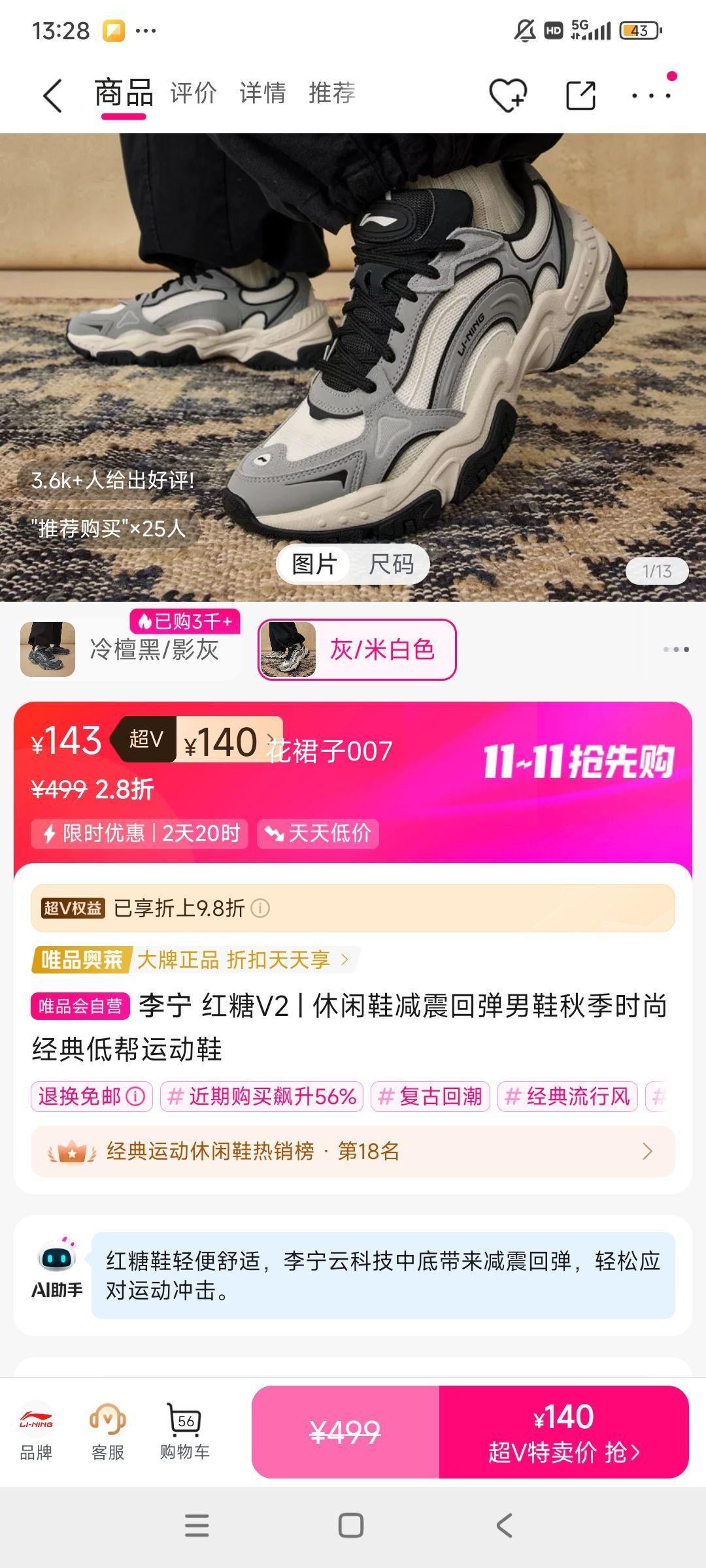Contact 客服 customer service

pos(108,1431)
